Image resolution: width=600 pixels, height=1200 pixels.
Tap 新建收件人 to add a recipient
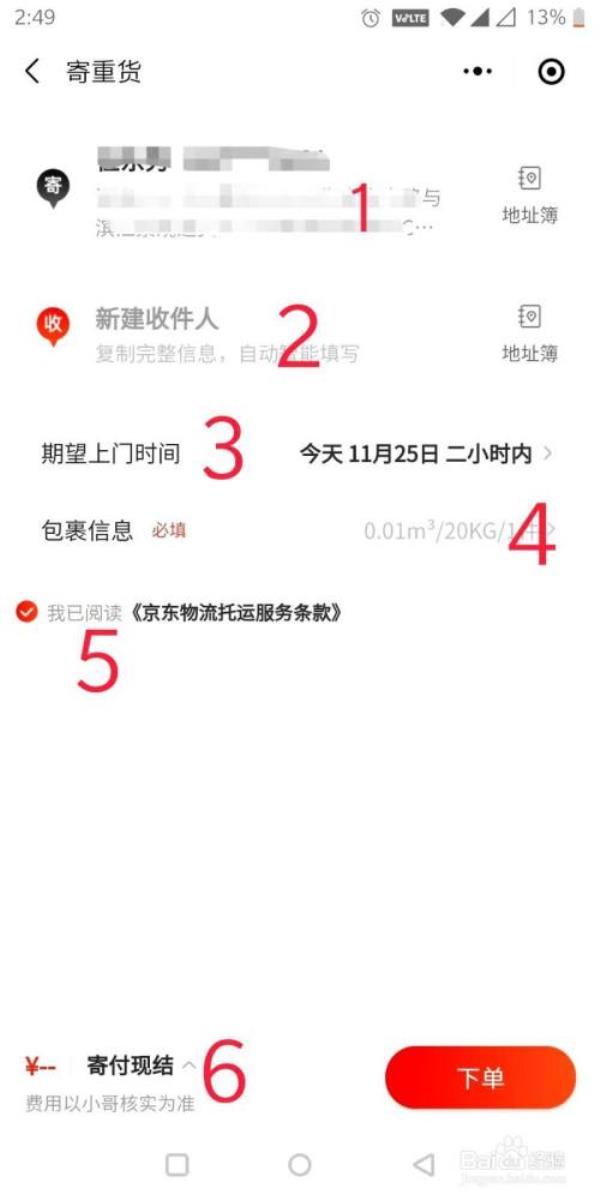tap(156, 319)
